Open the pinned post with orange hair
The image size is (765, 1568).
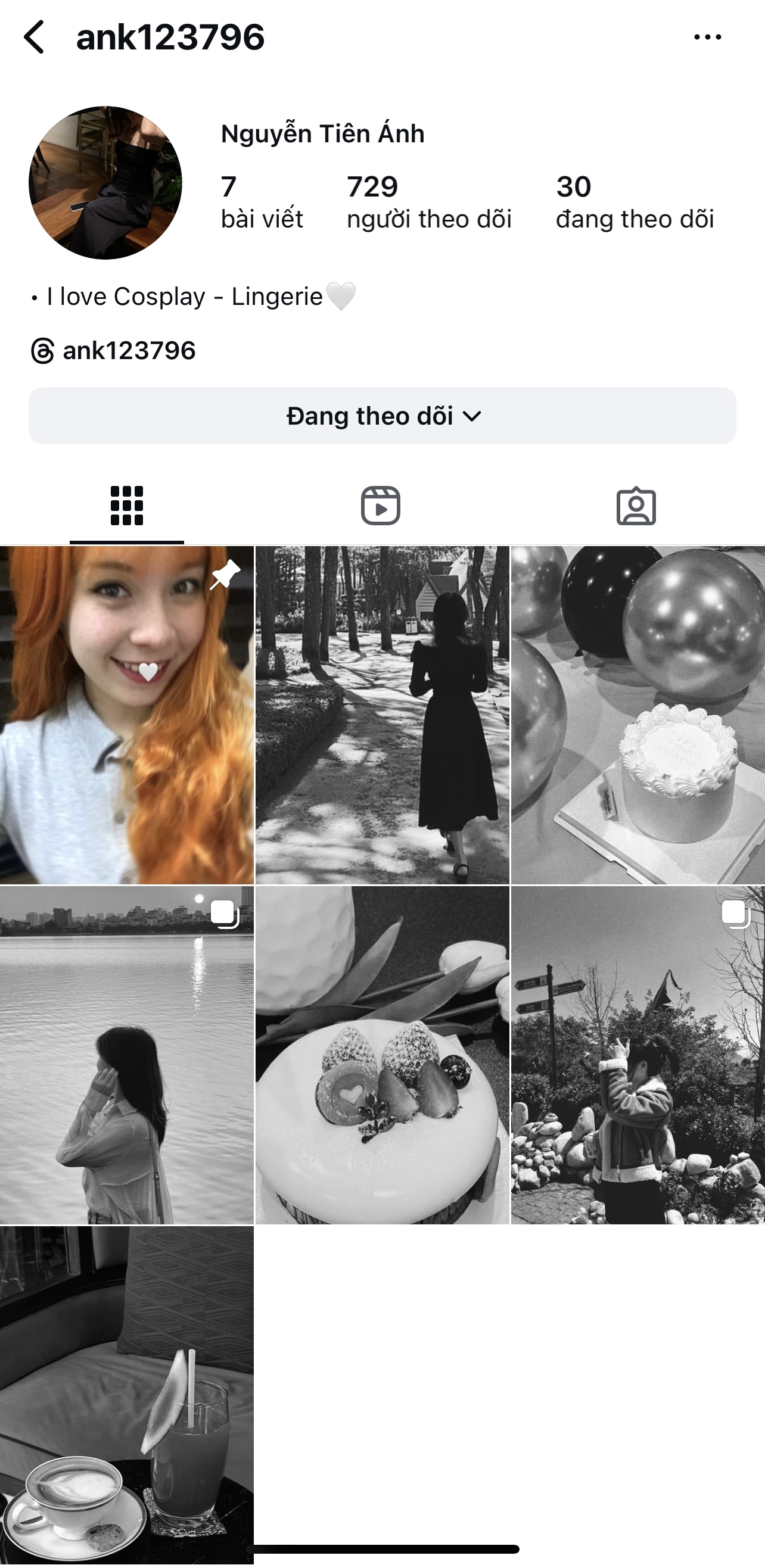pos(127,715)
